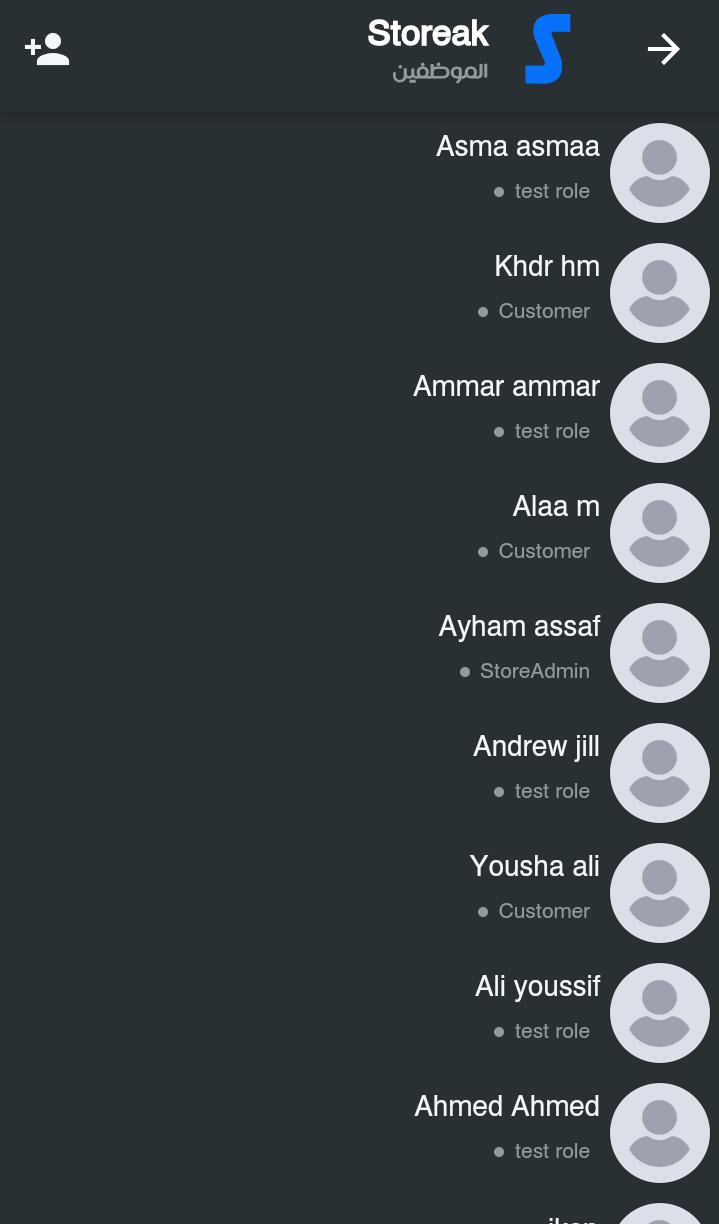Select the employee Ammar ammar

click(360, 413)
